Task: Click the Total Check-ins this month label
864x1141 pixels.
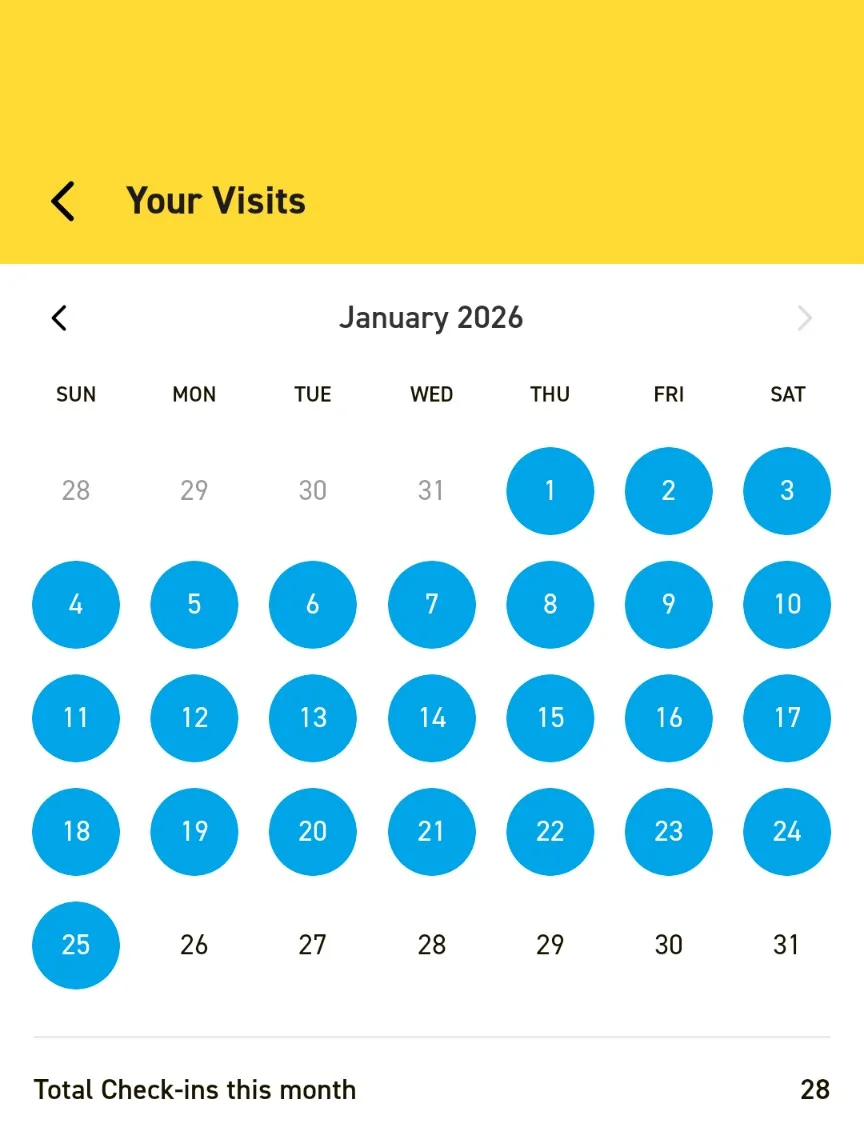Action: point(195,1089)
